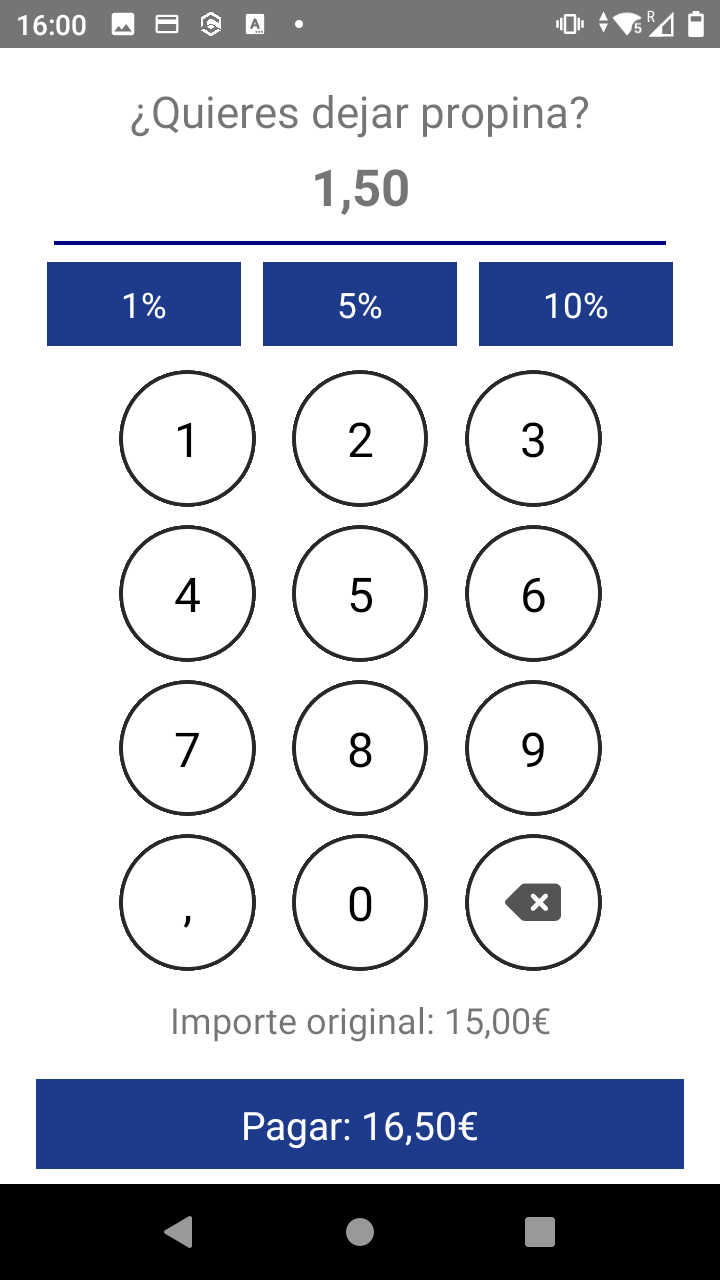Image resolution: width=720 pixels, height=1280 pixels.
Task: Enter digit 5 on the keypad
Action: pyautogui.click(x=360, y=594)
